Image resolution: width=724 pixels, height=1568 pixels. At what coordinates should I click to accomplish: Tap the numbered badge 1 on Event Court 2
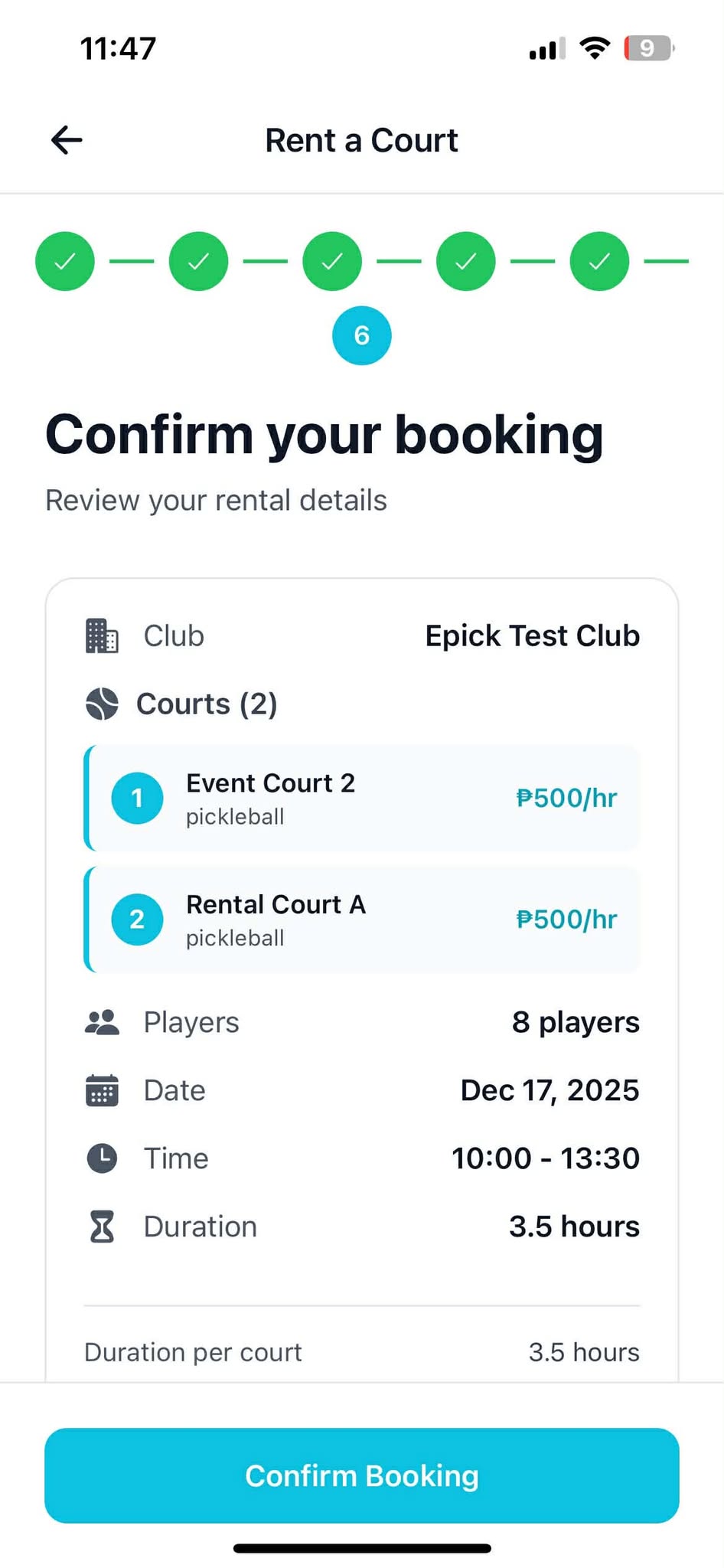coord(137,798)
